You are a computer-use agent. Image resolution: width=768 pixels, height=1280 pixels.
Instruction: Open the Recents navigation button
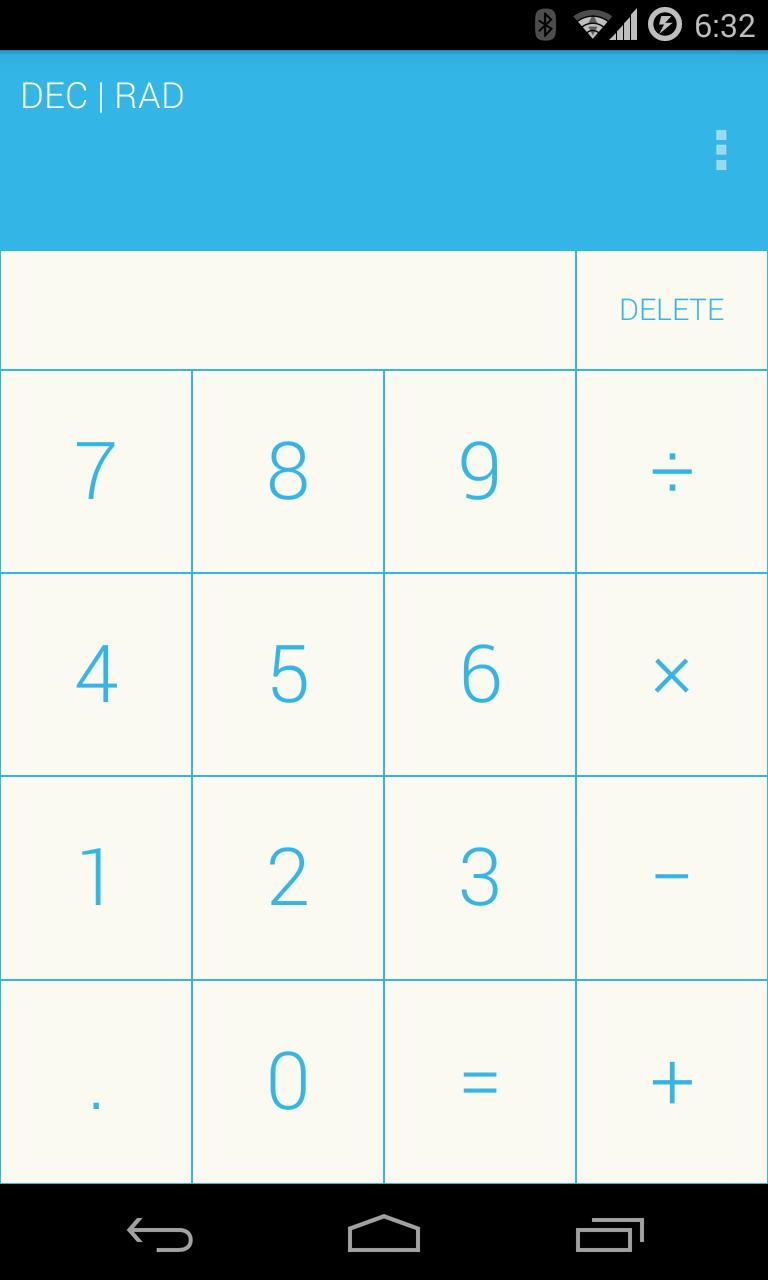(x=607, y=1236)
